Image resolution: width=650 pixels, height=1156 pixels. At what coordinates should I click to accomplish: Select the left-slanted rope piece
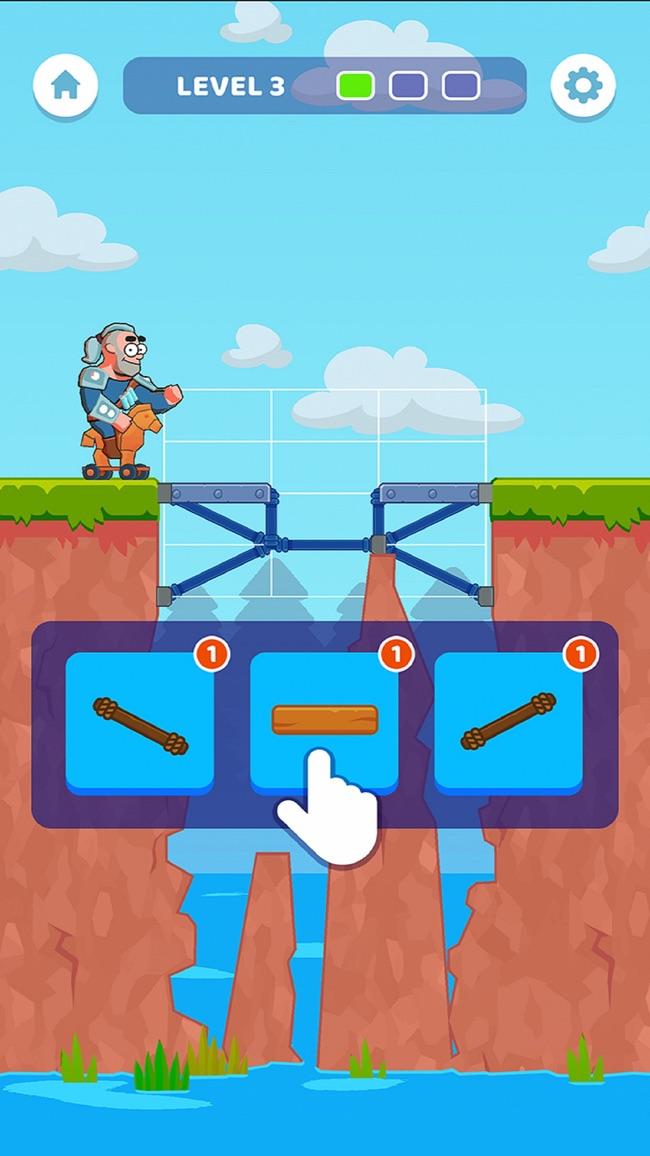[x=140, y=724]
